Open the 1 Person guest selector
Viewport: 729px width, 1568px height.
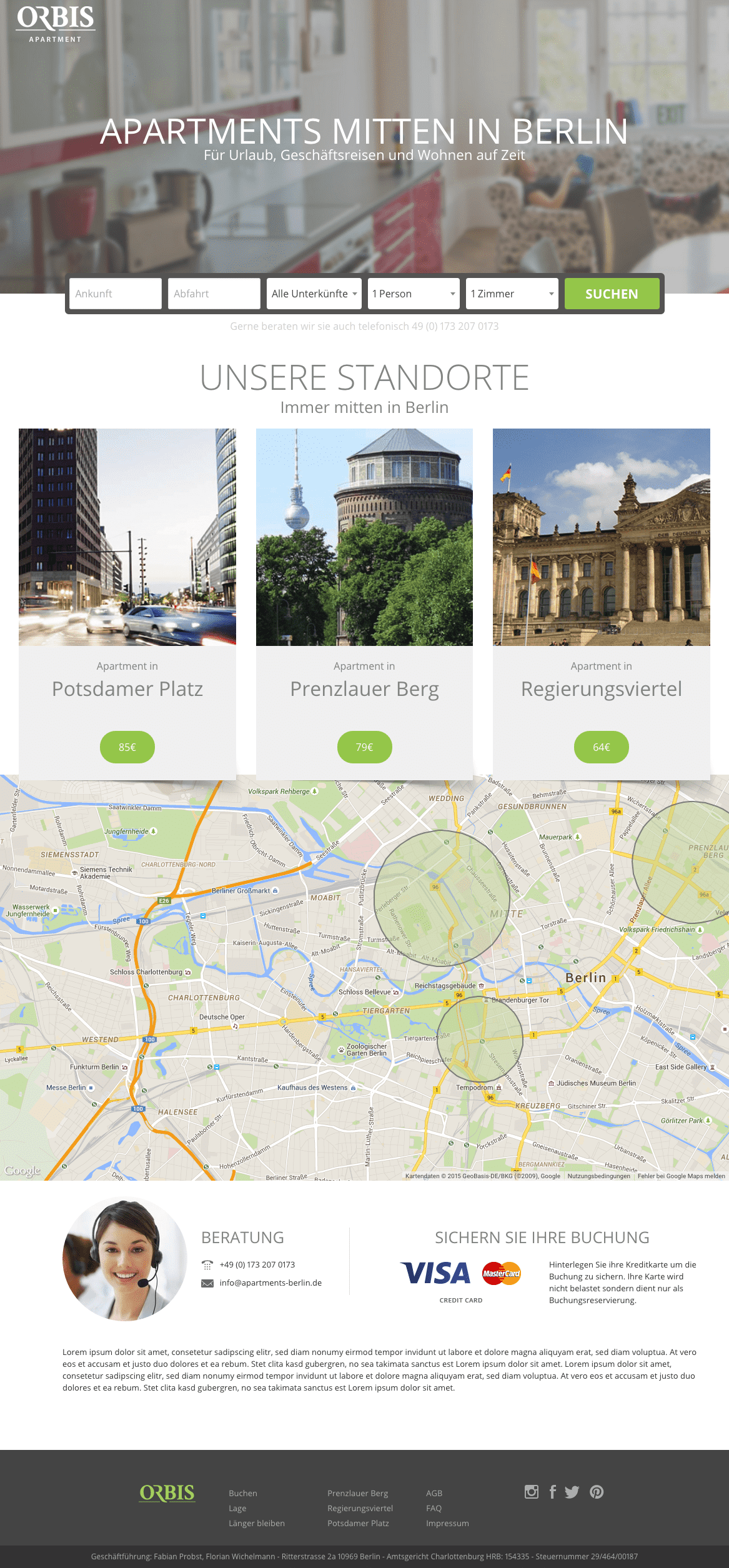point(414,294)
